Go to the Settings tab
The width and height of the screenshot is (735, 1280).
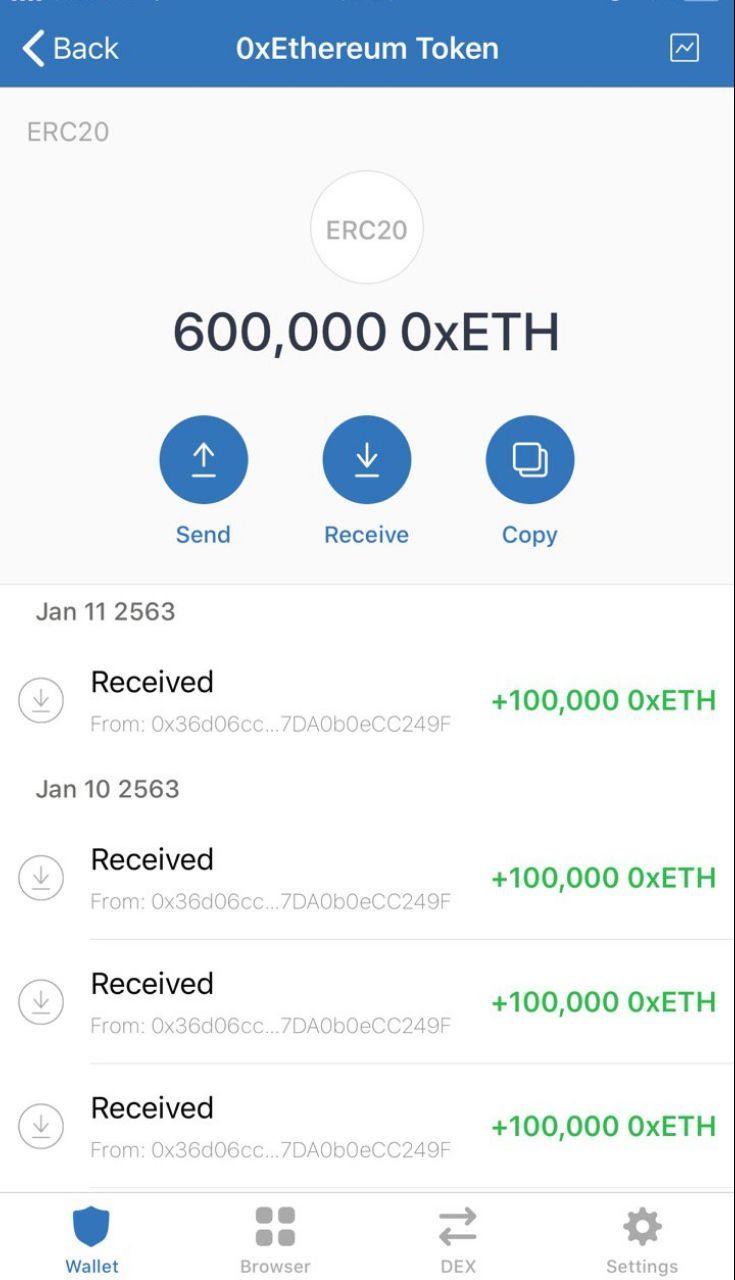point(642,1239)
